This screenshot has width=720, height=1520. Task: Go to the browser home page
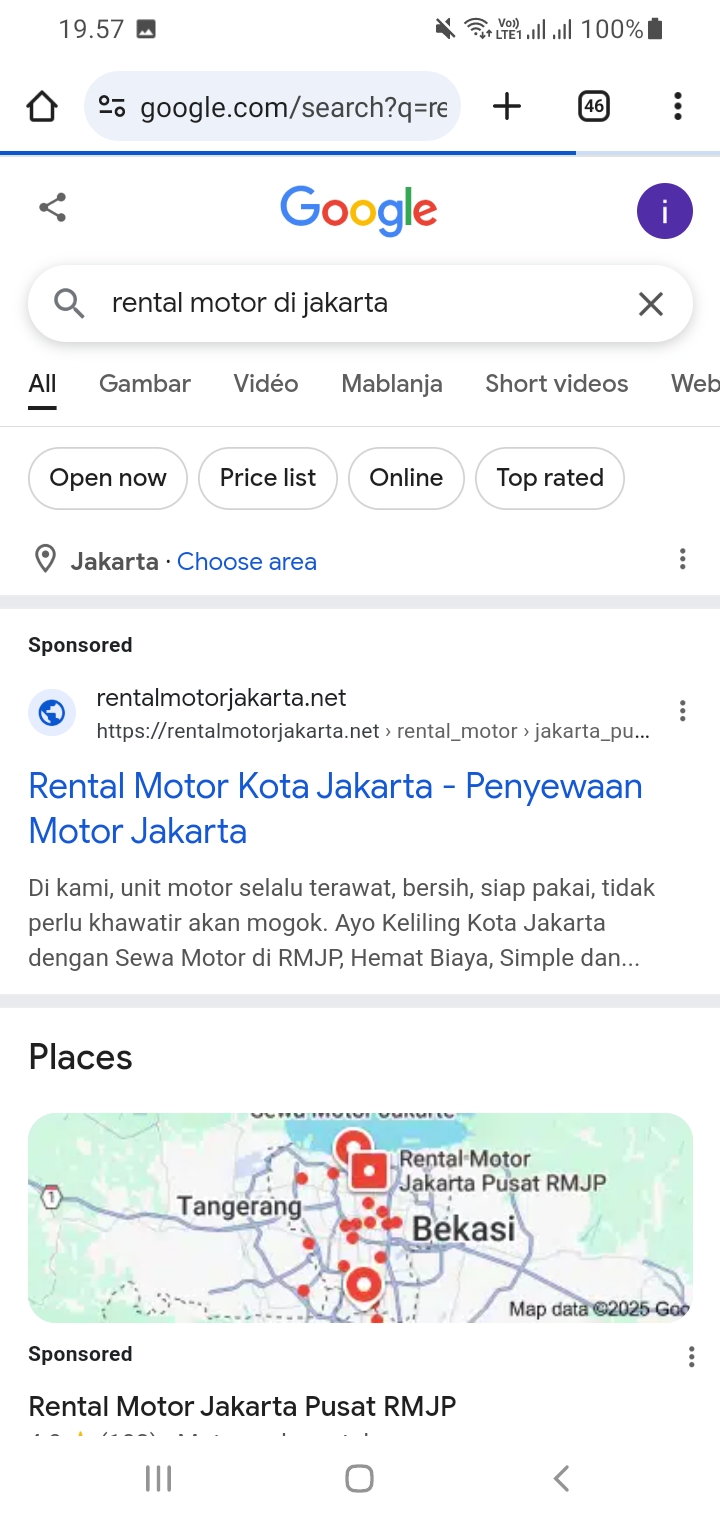point(42,106)
